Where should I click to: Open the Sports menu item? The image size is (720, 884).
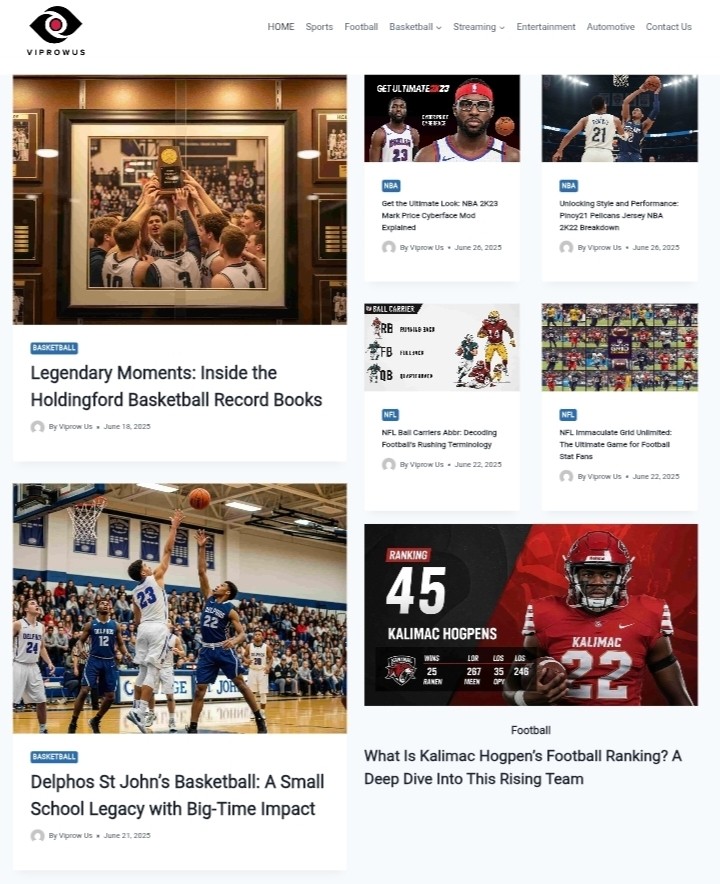tap(319, 27)
